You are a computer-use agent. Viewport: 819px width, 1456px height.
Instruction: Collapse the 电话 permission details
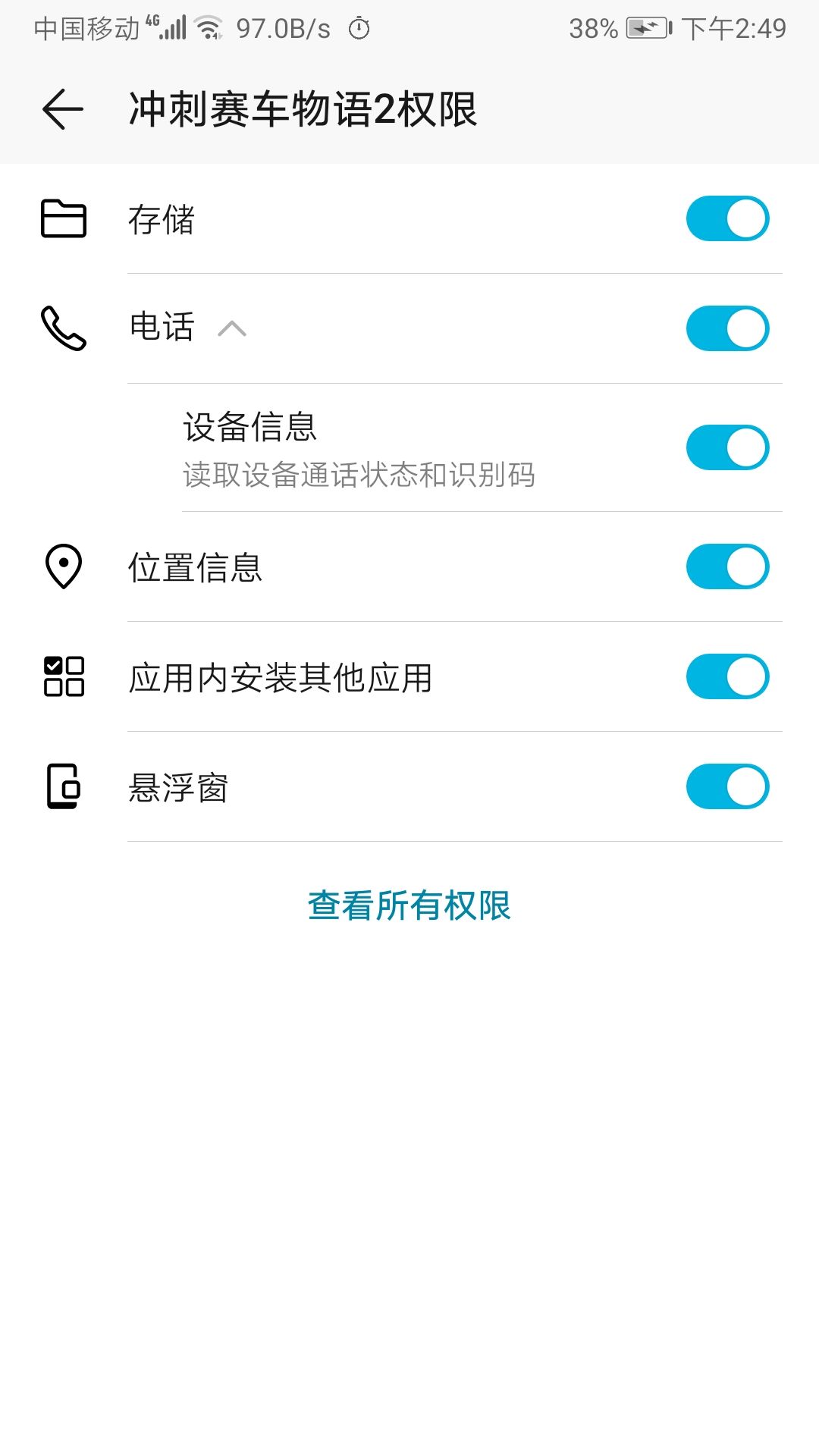[234, 329]
